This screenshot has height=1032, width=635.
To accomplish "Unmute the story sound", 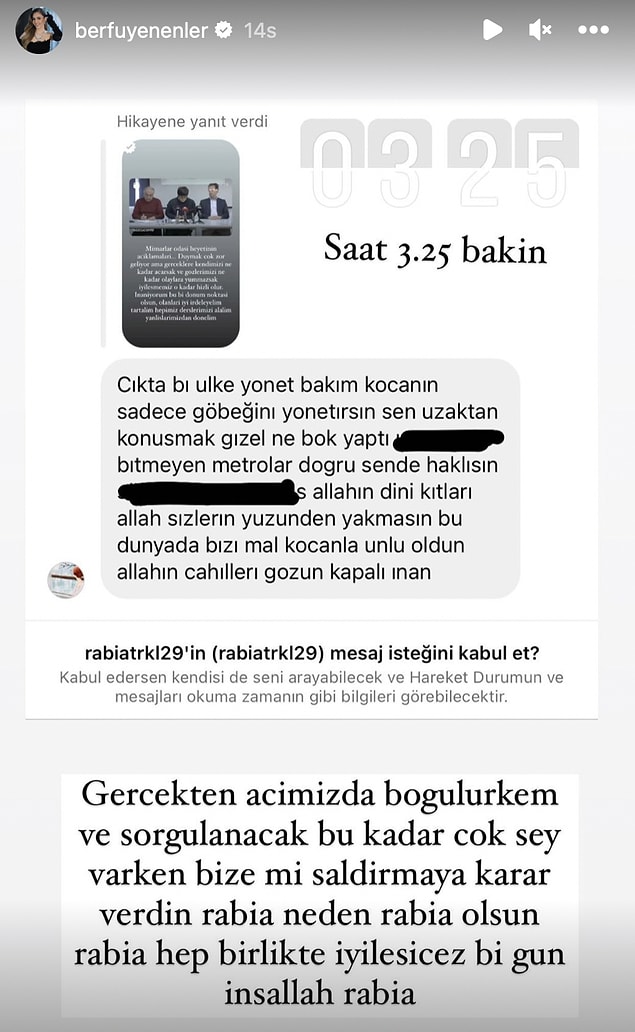I will click(x=540, y=30).
